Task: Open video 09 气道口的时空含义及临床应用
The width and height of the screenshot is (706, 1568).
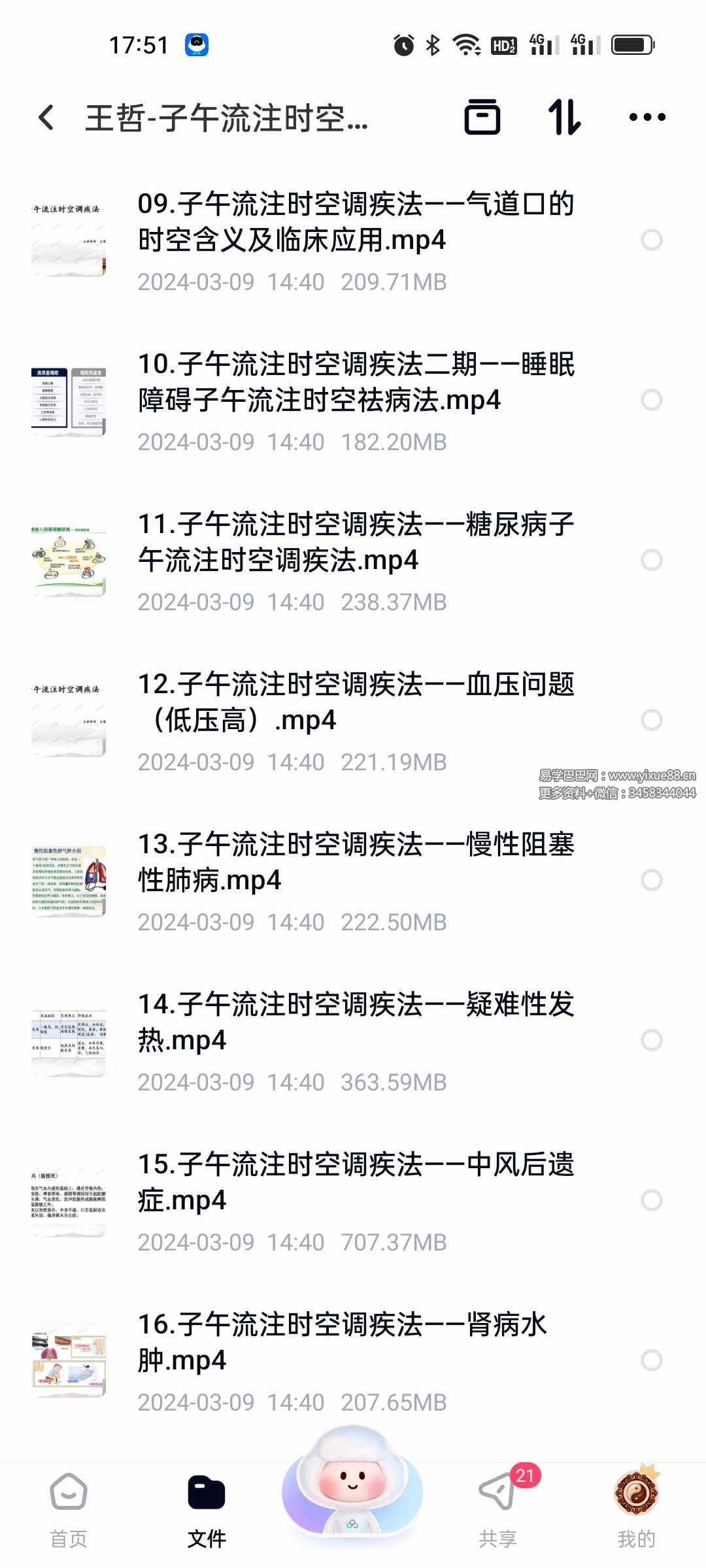Action: (x=356, y=222)
